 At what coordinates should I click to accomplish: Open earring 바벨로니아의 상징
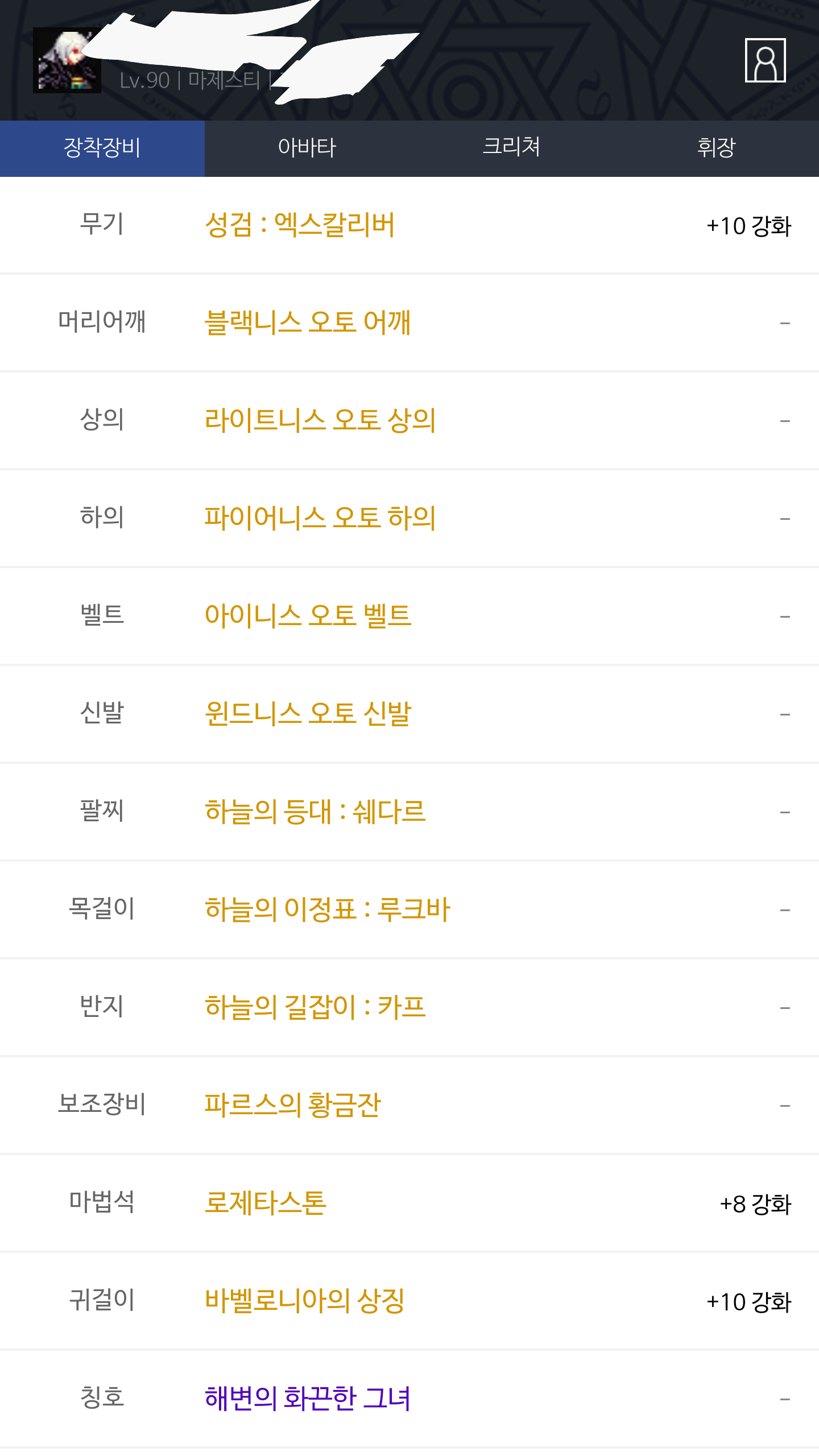[305, 1301]
